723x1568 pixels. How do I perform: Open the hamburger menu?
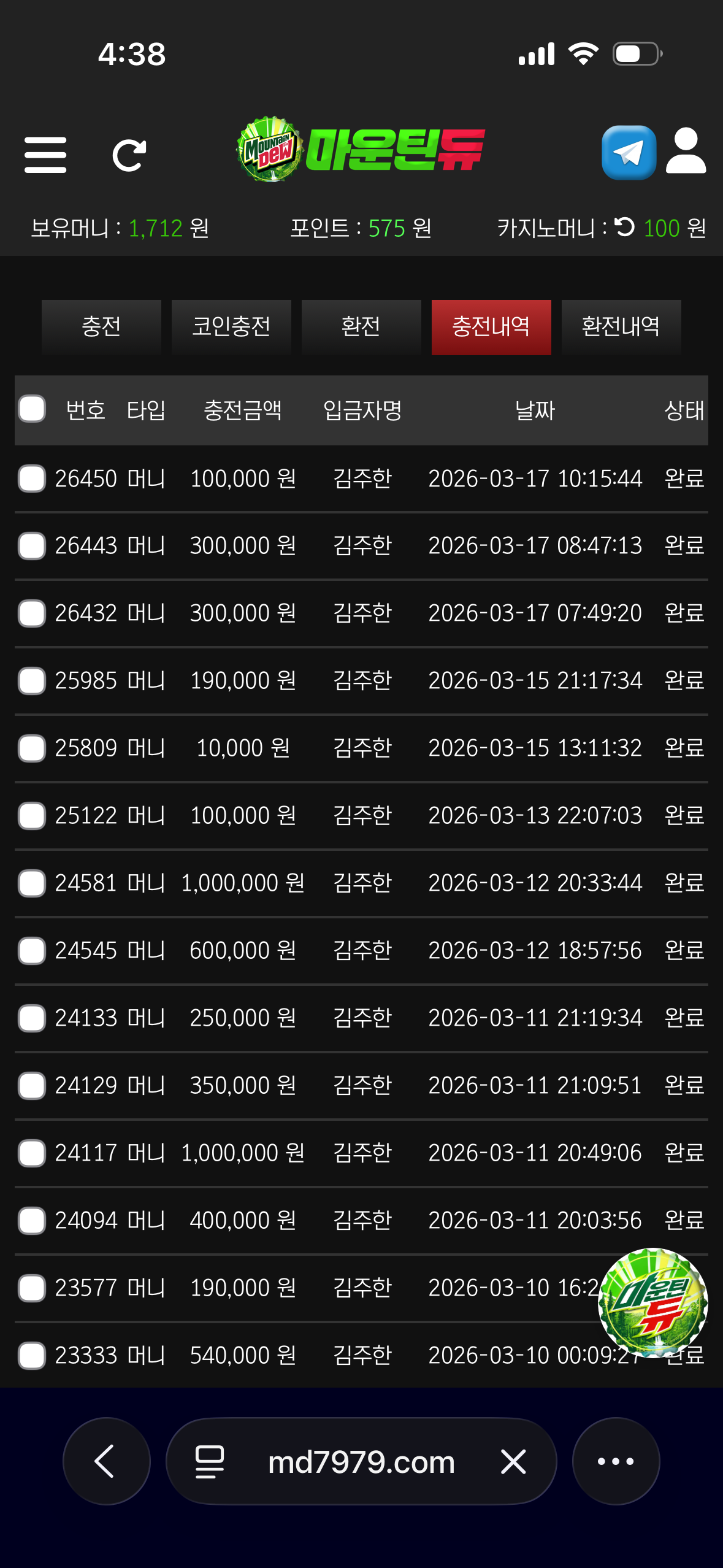tap(45, 155)
